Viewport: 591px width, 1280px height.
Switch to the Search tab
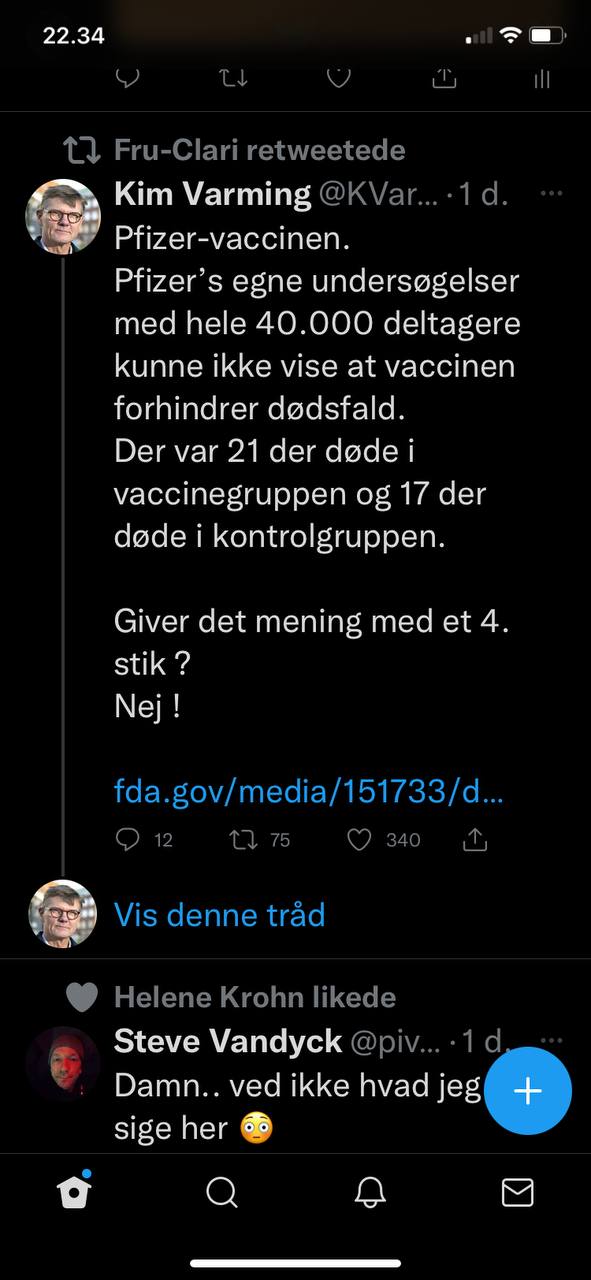tap(221, 1192)
